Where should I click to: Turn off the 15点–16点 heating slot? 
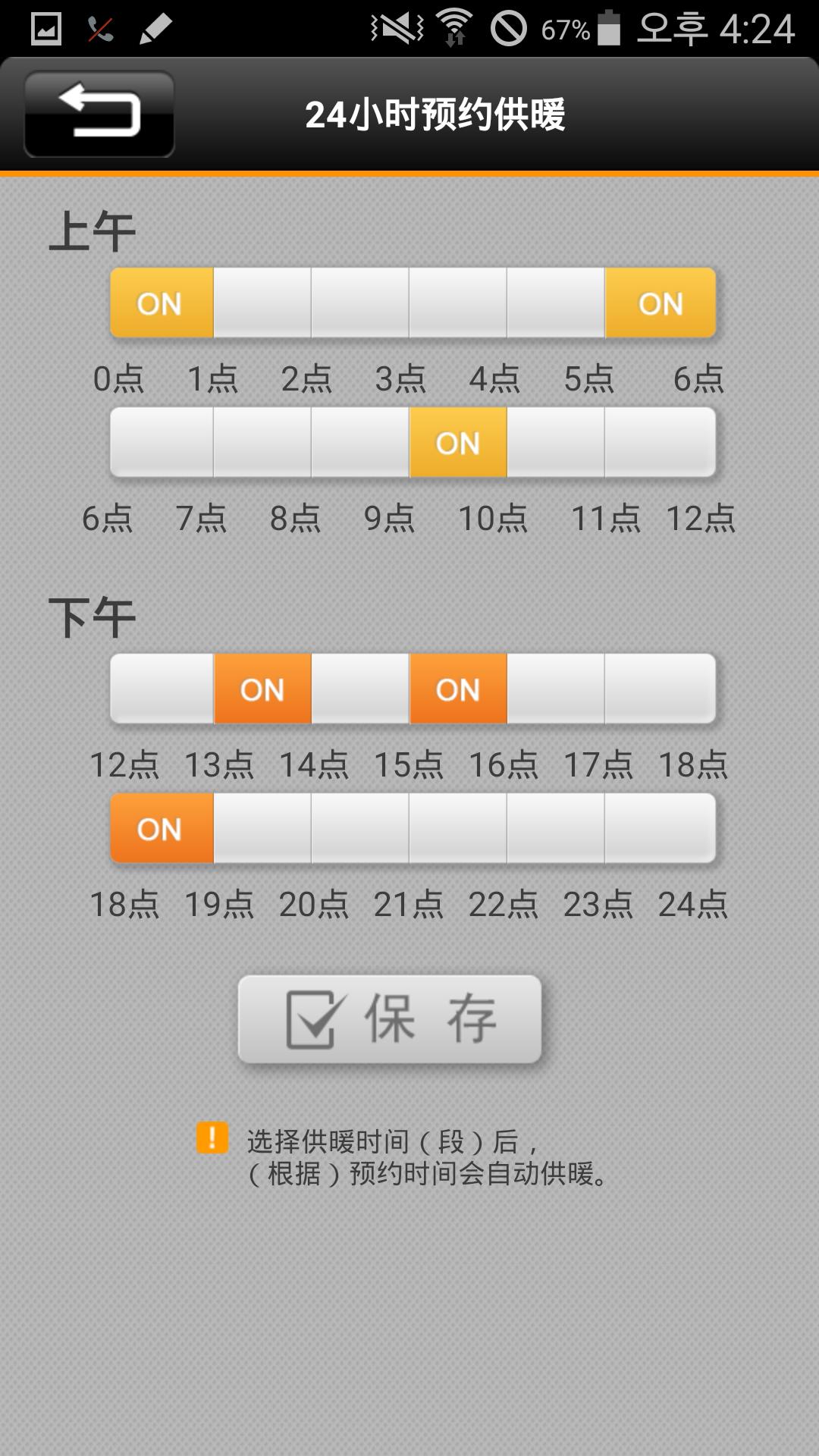[458, 689]
